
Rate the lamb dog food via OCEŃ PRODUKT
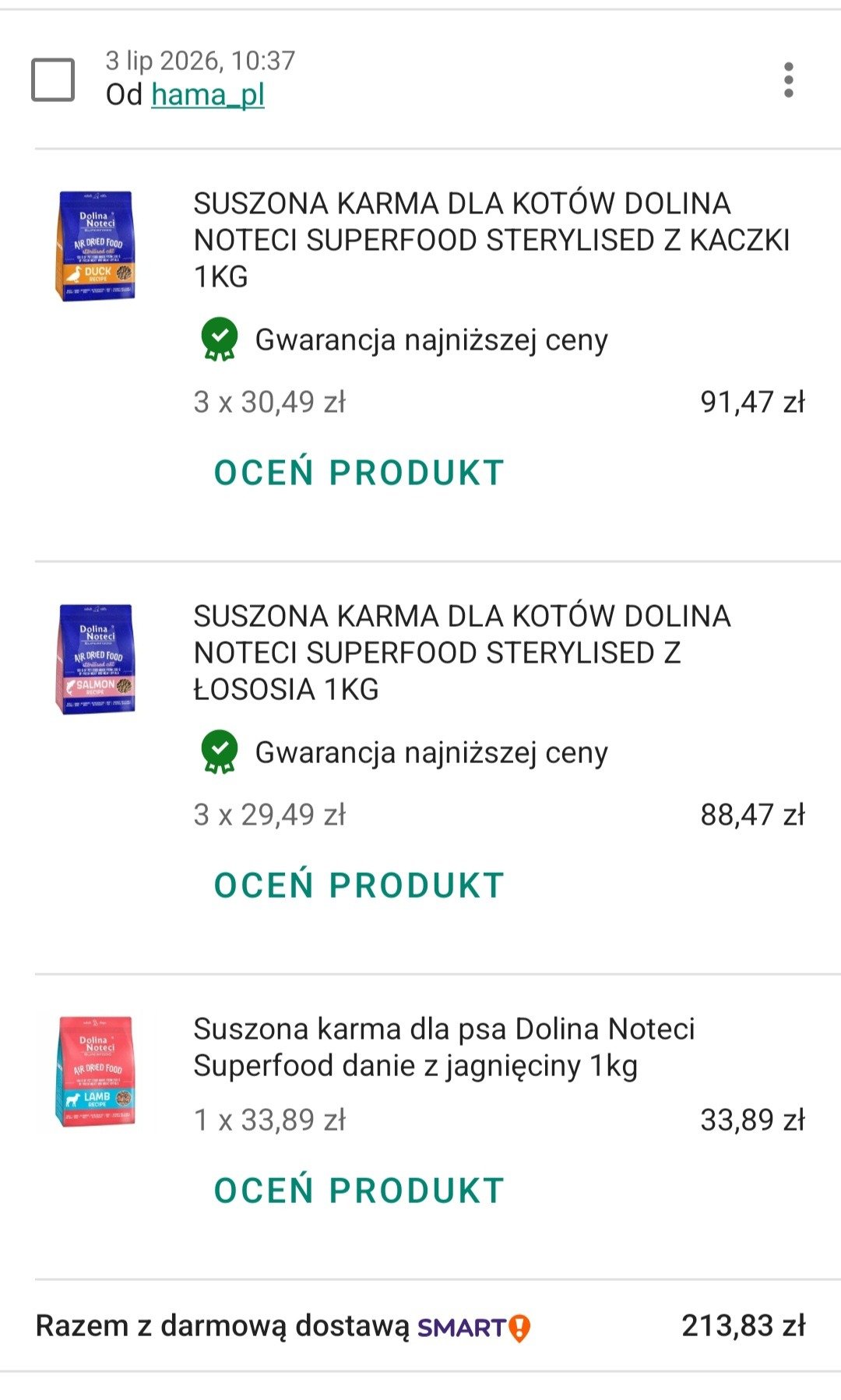(360, 1191)
